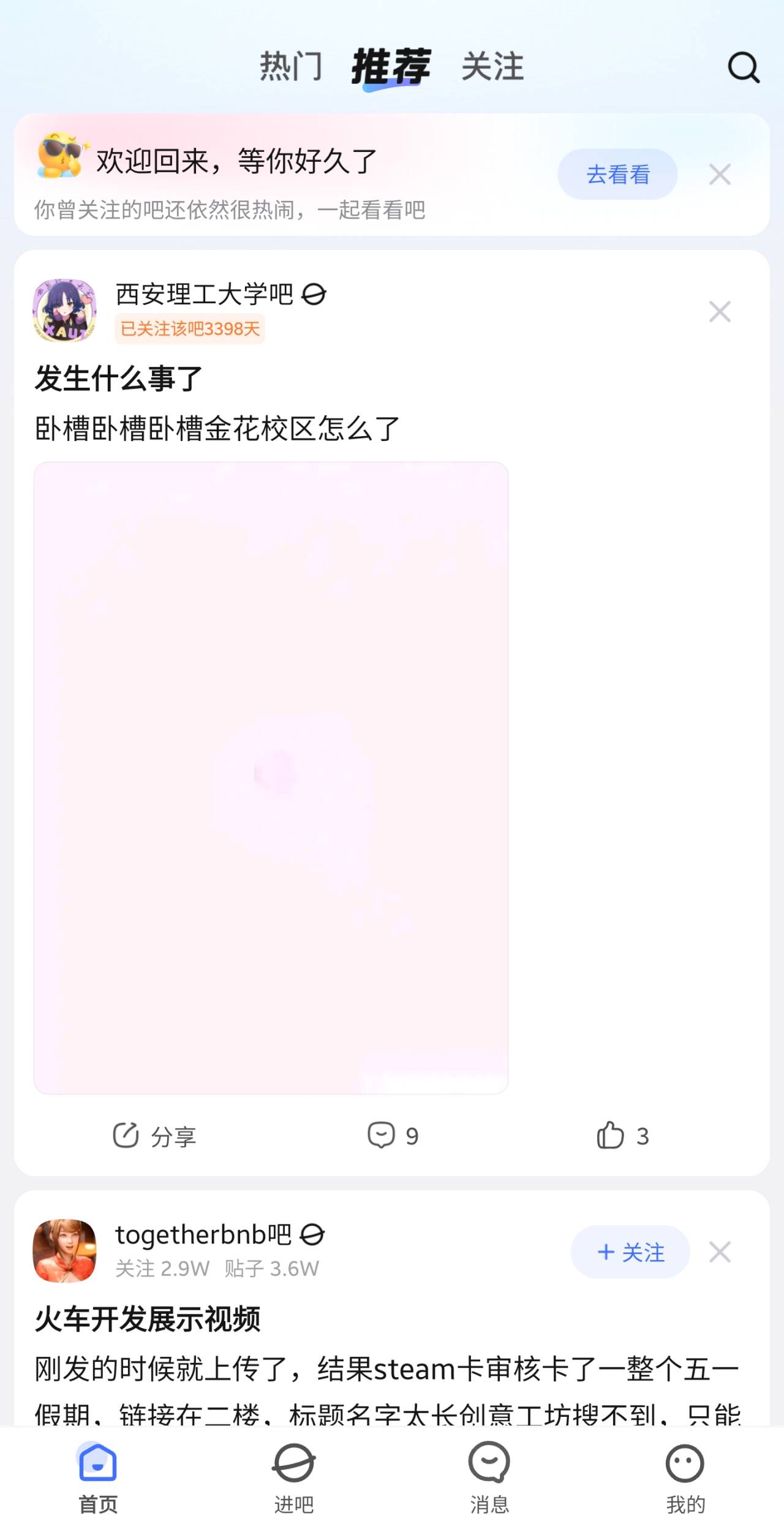
Task: Open 西安理工大学吧 forum avatar
Action: tap(64, 311)
